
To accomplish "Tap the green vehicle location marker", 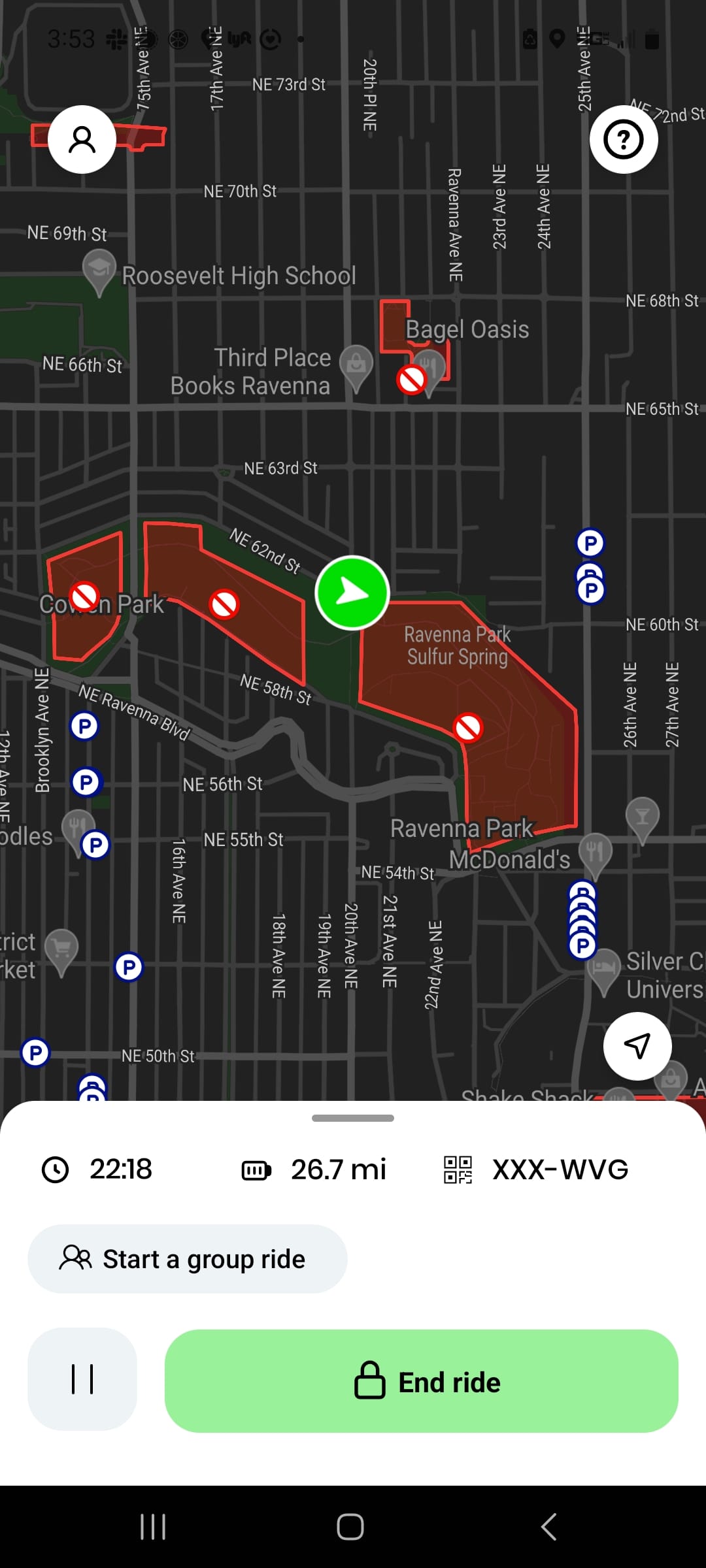I will [x=352, y=593].
